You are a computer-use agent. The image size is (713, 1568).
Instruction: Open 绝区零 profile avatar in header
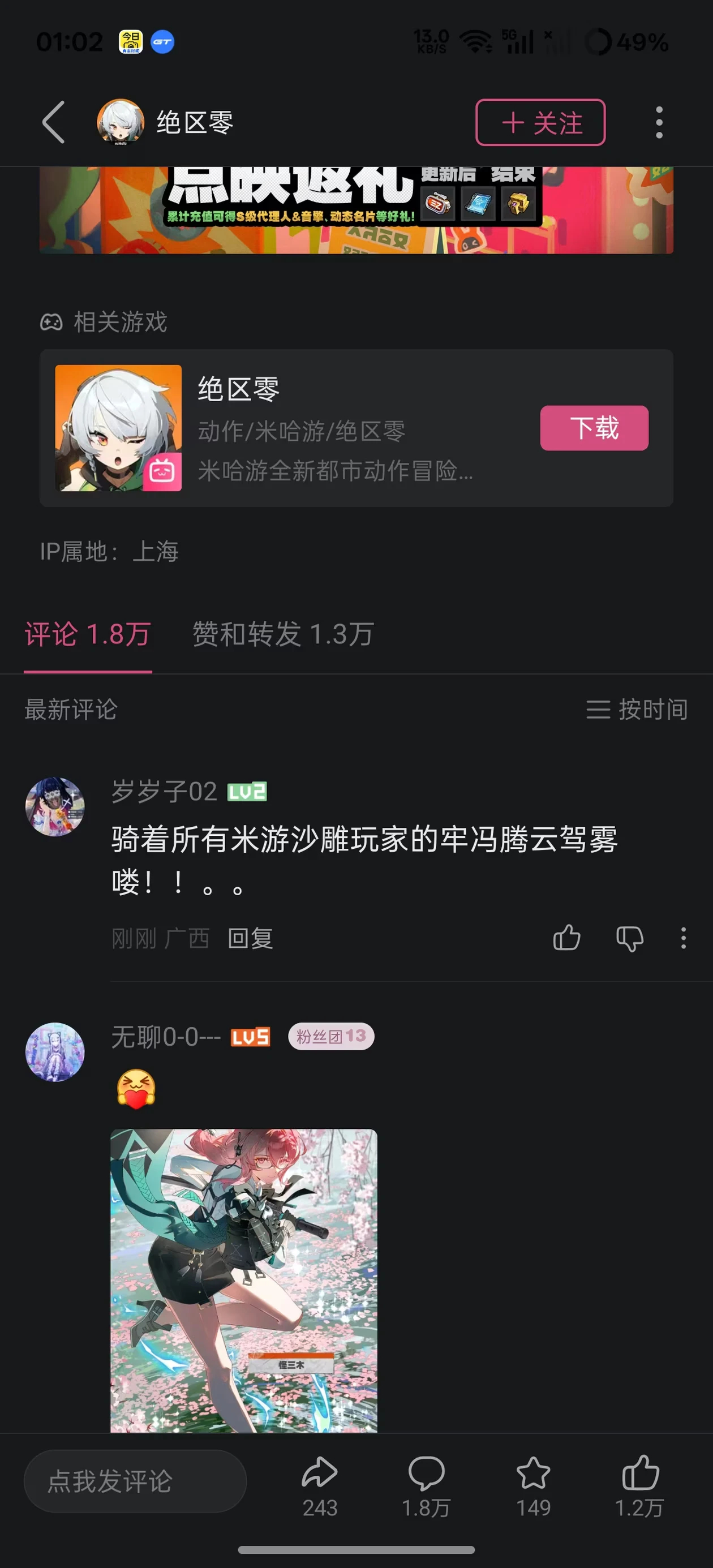[x=121, y=122]
